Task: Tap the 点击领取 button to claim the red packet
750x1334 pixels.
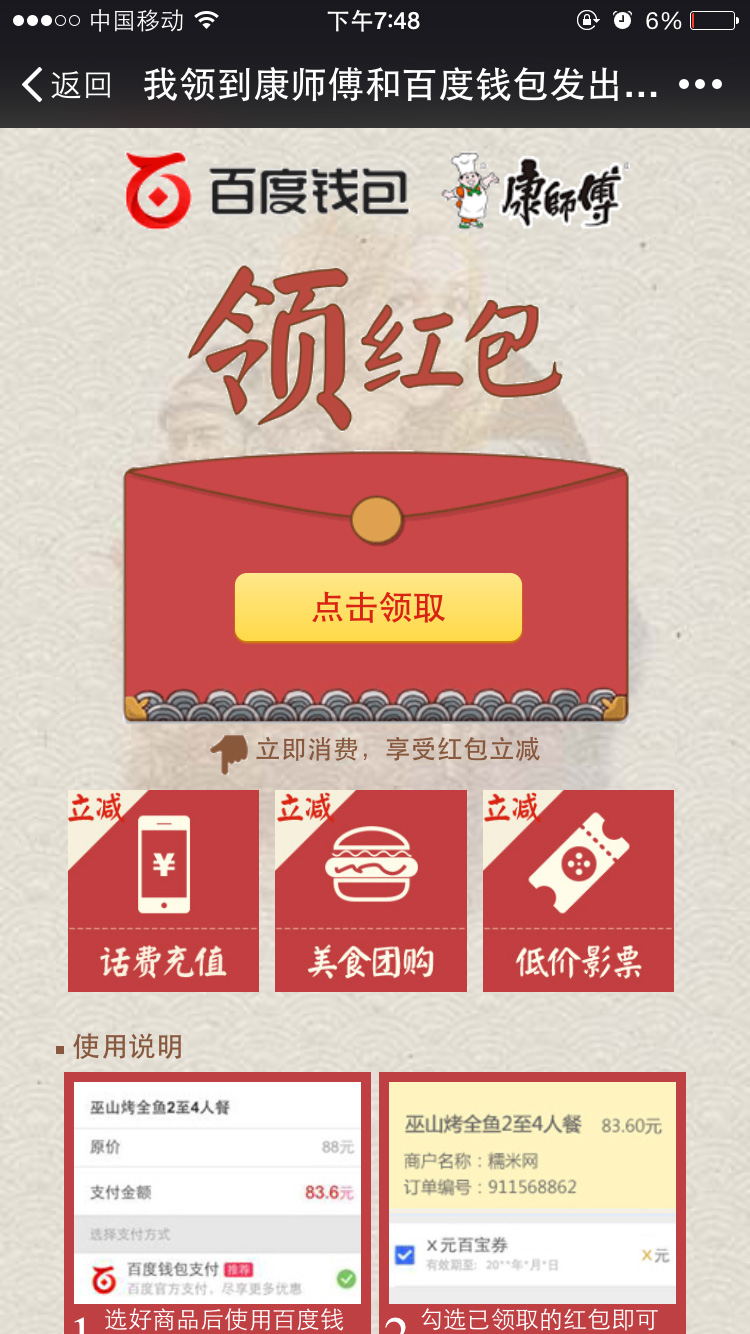Action: pos(378,607)
